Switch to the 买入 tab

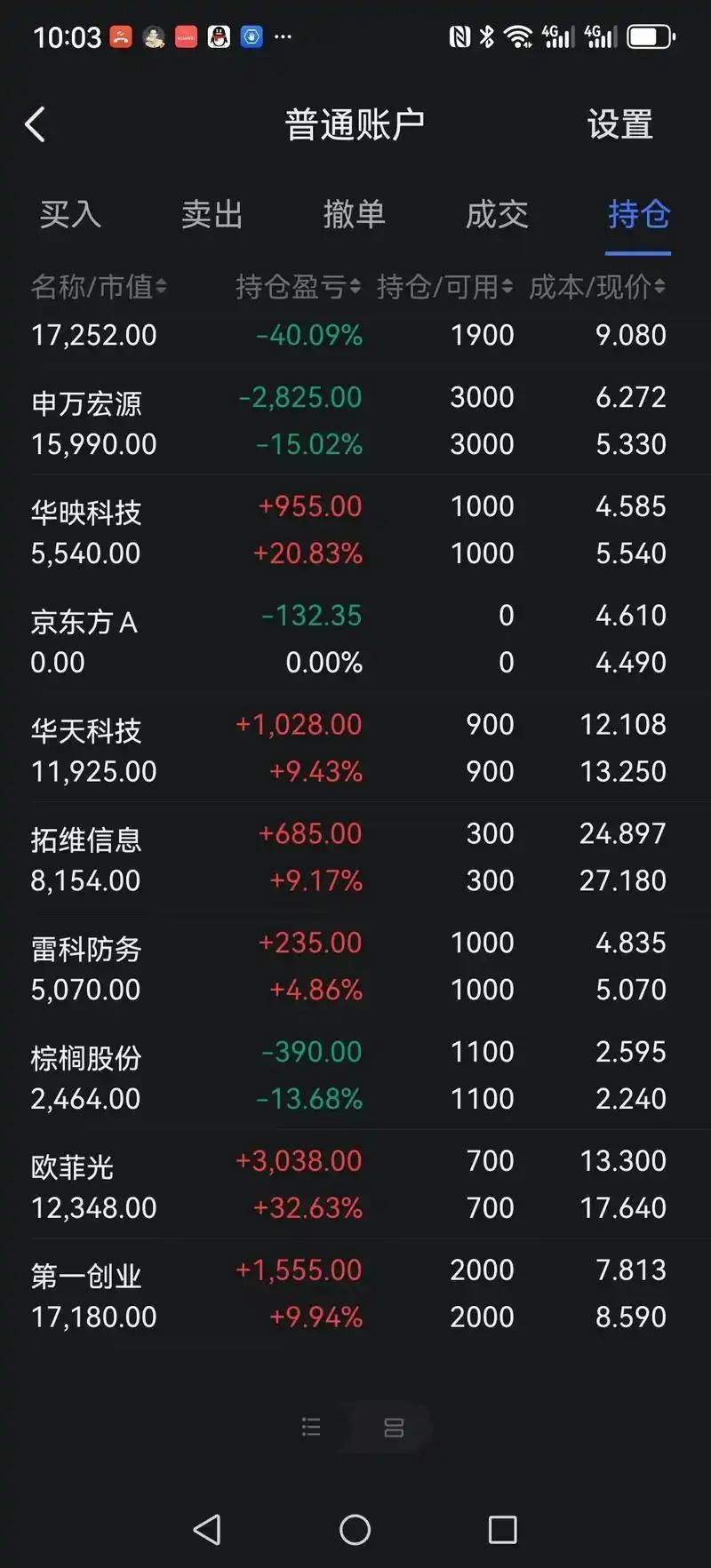(70, 215)
